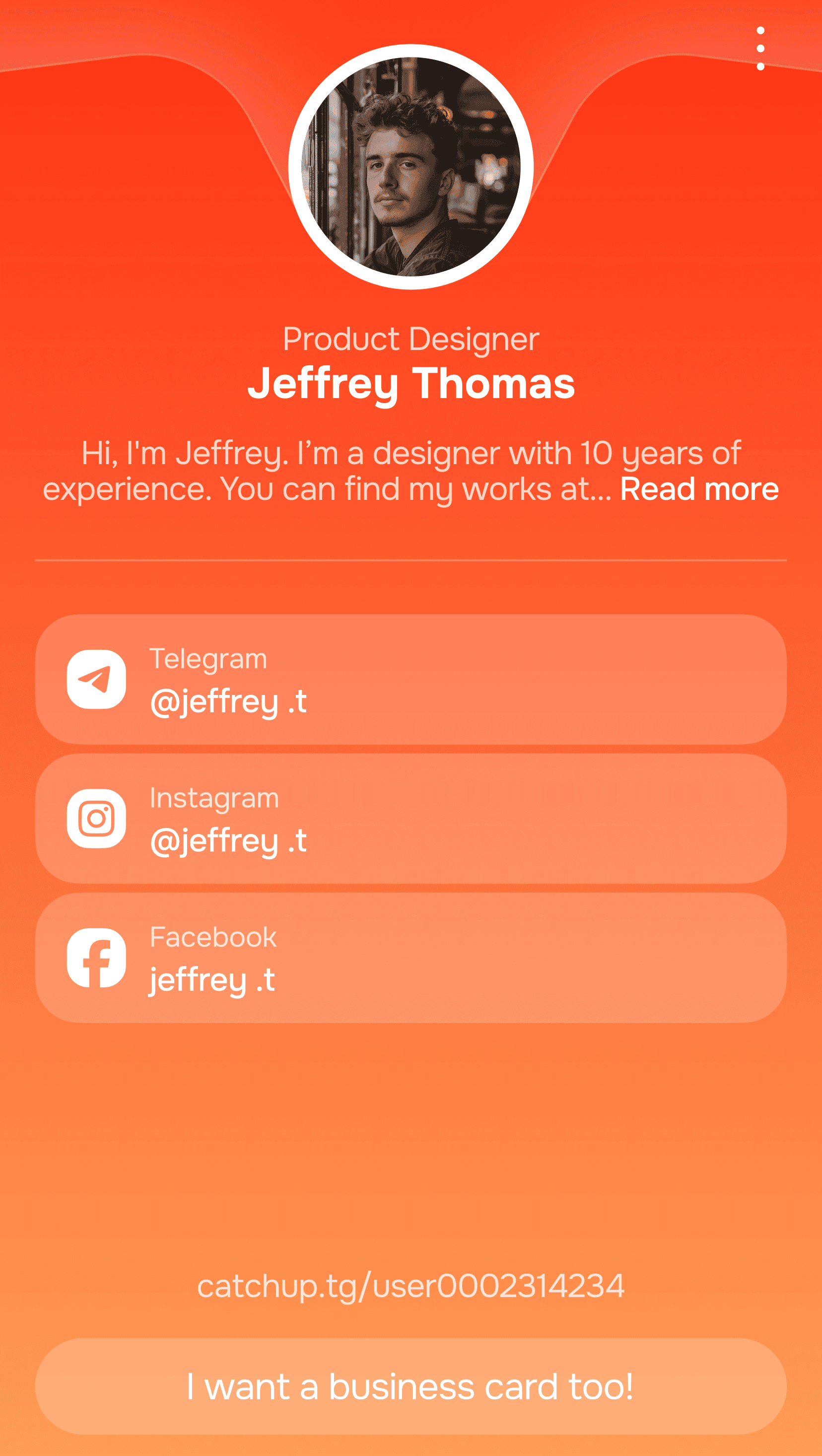822x1456 pixels.
Task: Expand the bio with Read more
Action: tap(699, 489)
